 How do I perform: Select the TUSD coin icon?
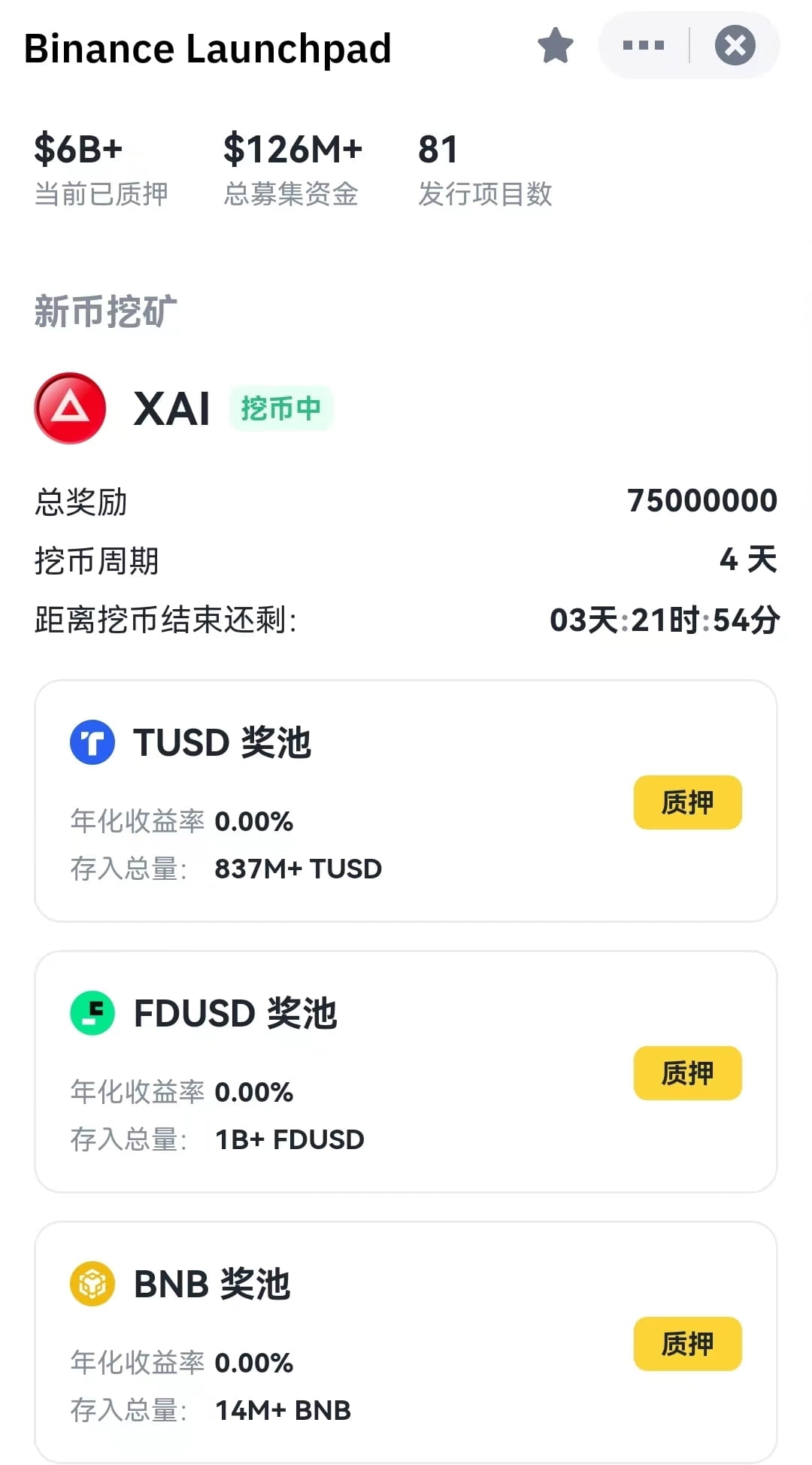click(x=92, y=742)
